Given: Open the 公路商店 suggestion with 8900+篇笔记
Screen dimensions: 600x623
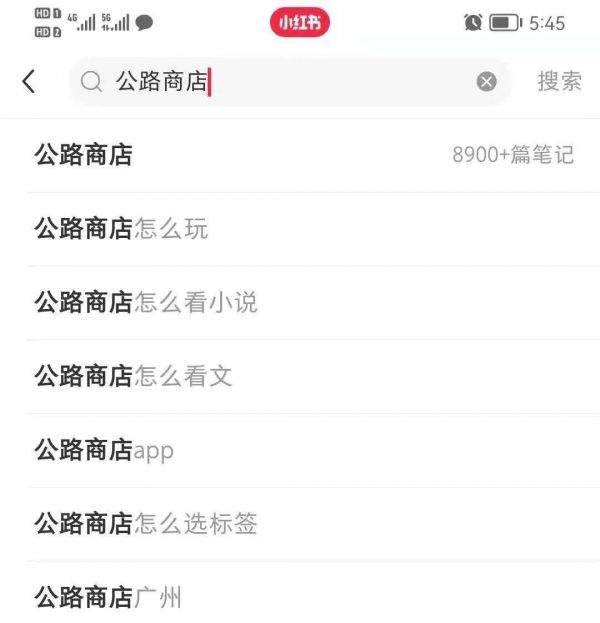Looking at the screenshot, I should [x=300, y=156].
